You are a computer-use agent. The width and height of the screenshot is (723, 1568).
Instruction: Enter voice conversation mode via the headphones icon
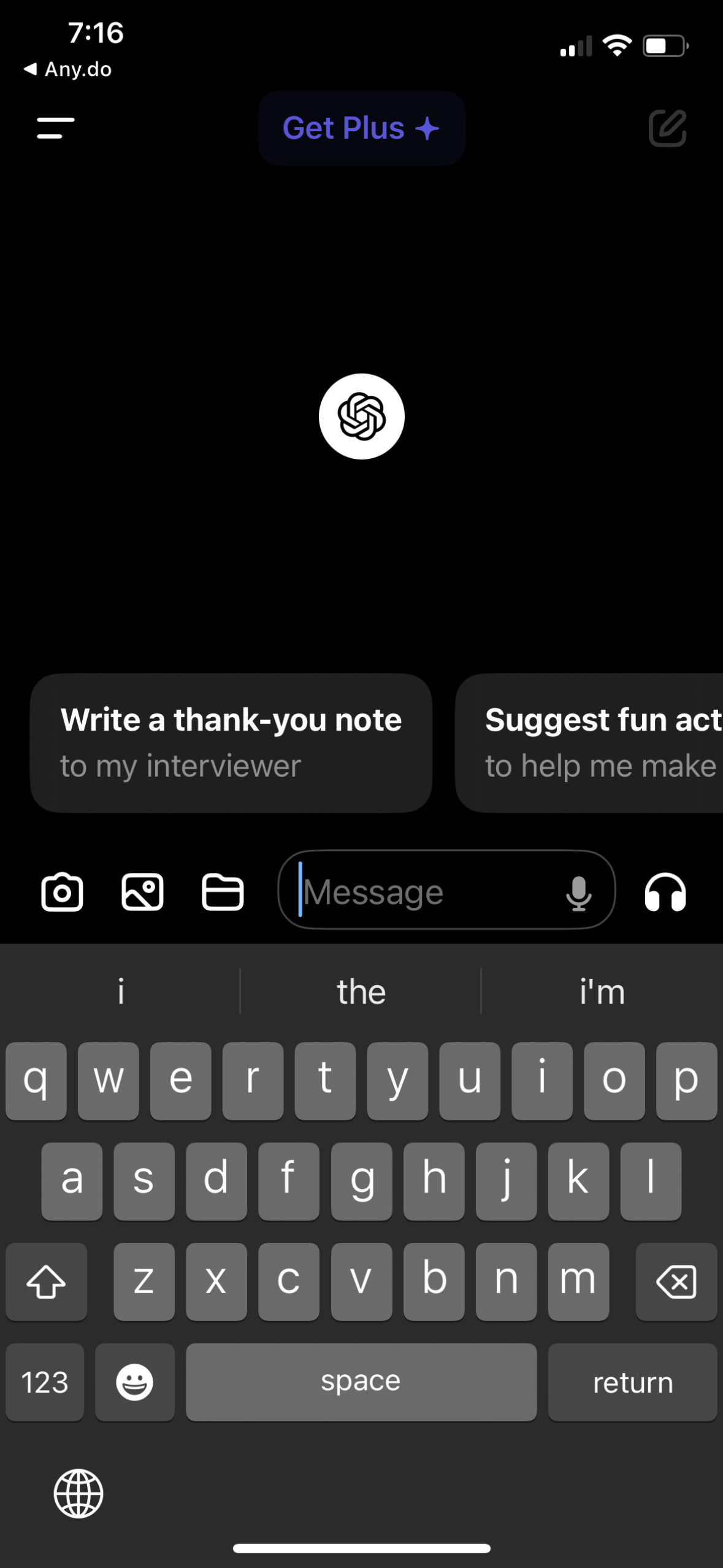click(x=665, y=893)
